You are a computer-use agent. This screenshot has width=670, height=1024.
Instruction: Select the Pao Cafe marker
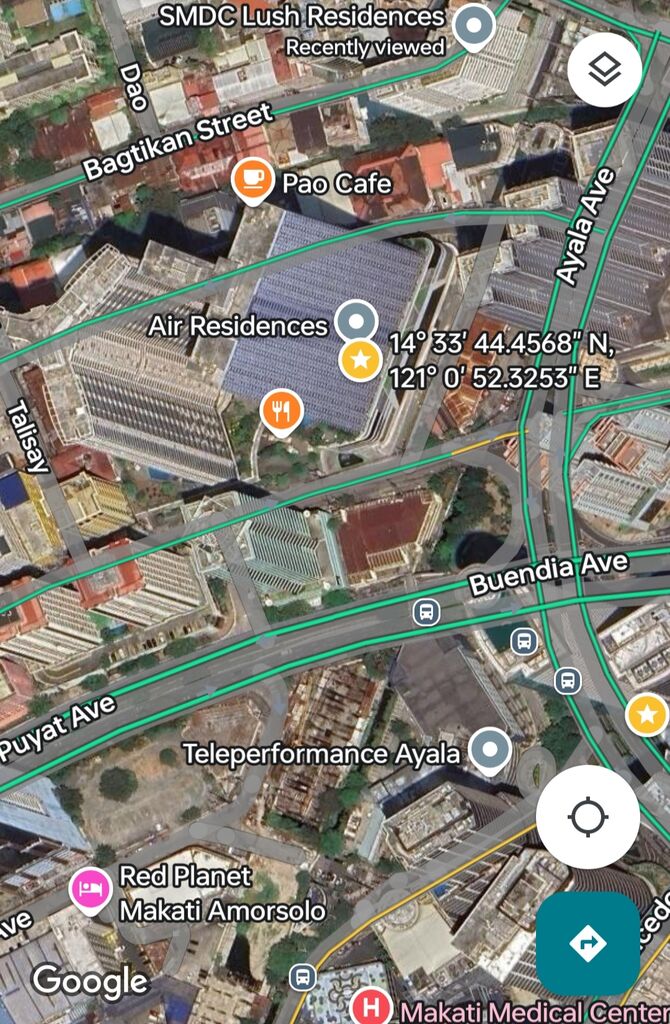point(252,180)
